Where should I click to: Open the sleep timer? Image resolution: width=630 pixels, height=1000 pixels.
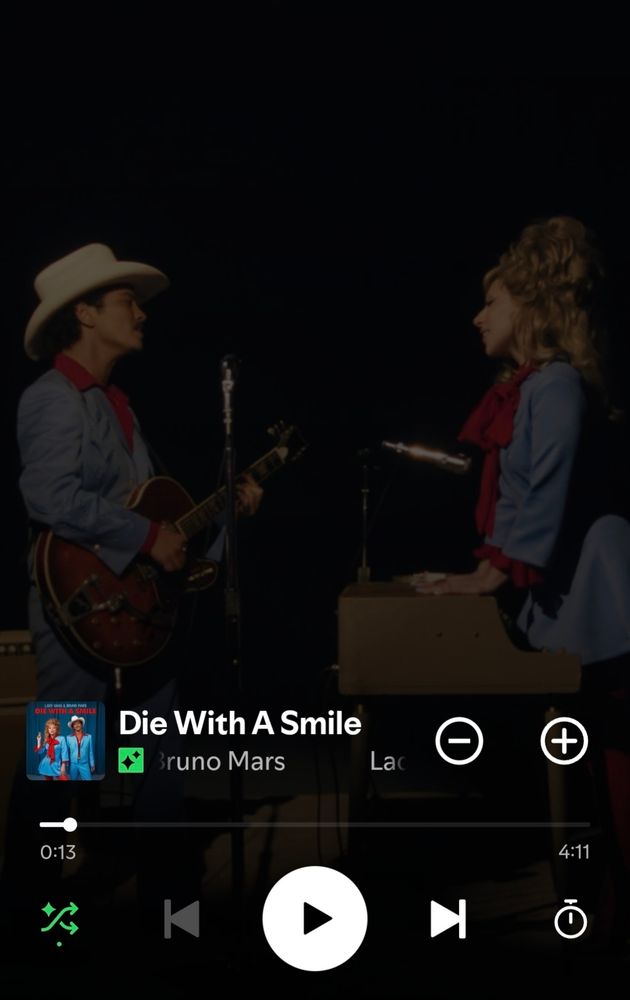(571, 919)
